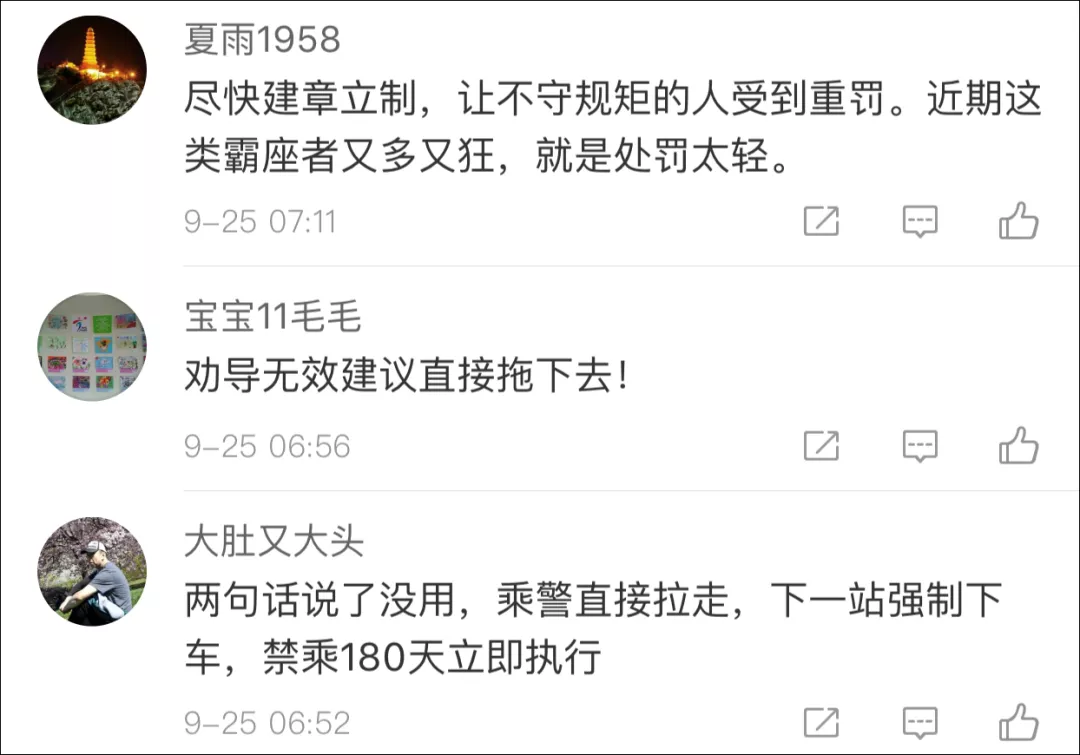Viewport: 1080px width, 755px height.
Task: Open 宝宝11毛毛's profile avatar
Action: tap(92, 346)
